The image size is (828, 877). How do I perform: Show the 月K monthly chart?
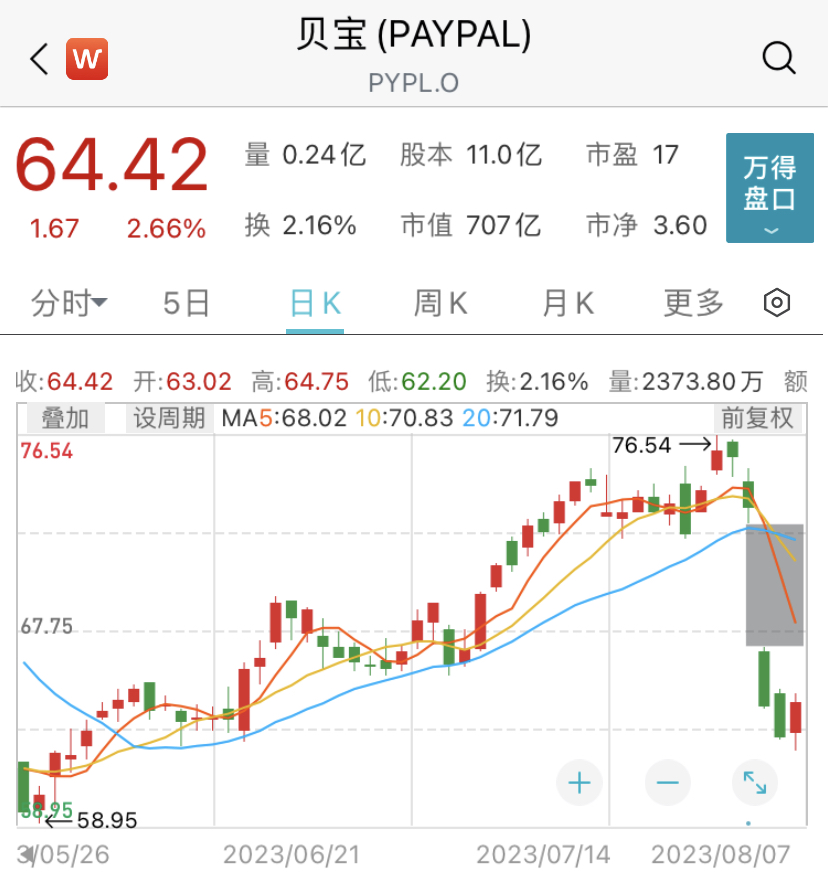pyautogui.click(x=567, y=303)
